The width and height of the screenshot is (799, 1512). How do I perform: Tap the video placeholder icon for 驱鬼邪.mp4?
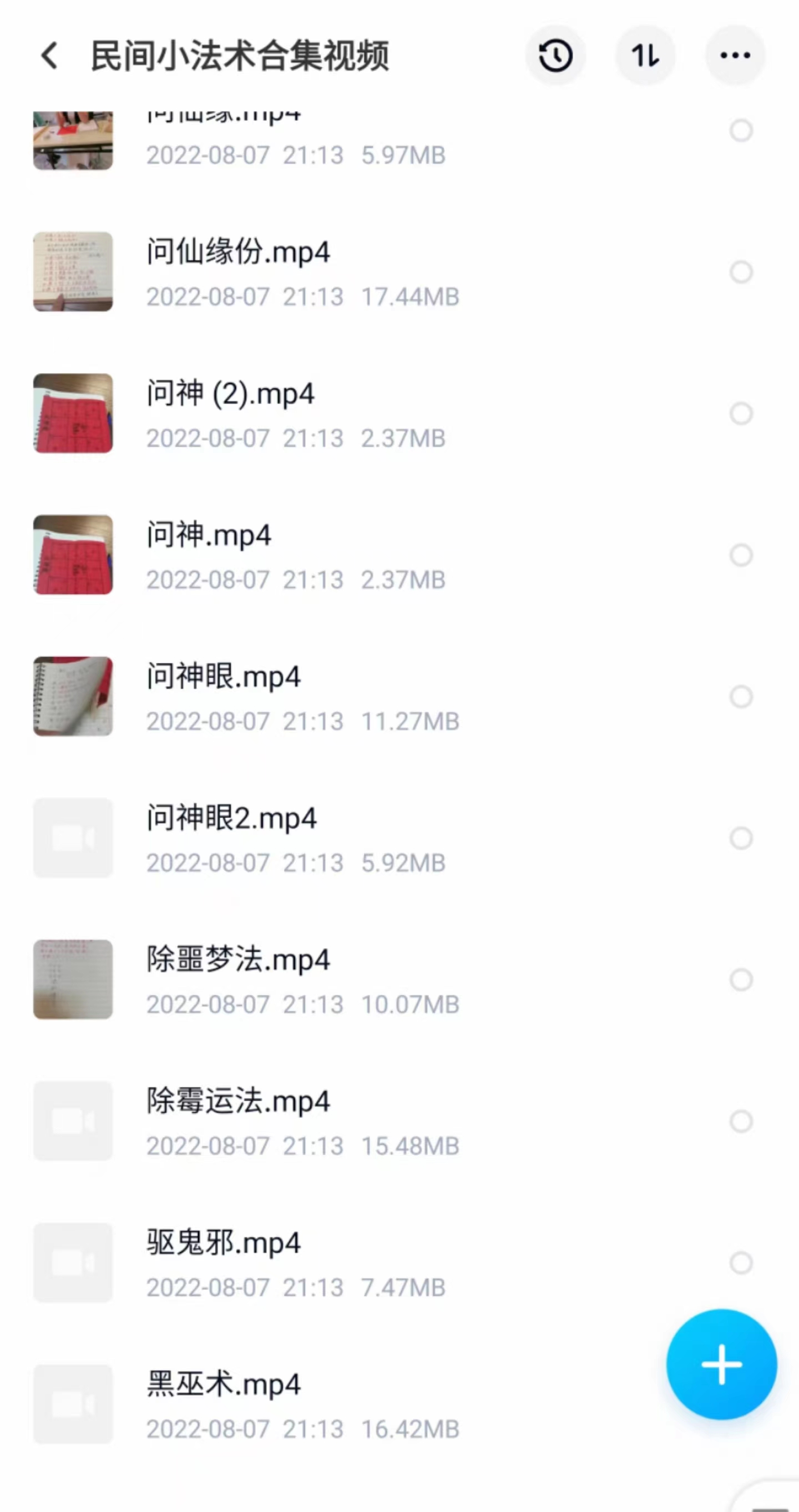tap(73, 1263)
